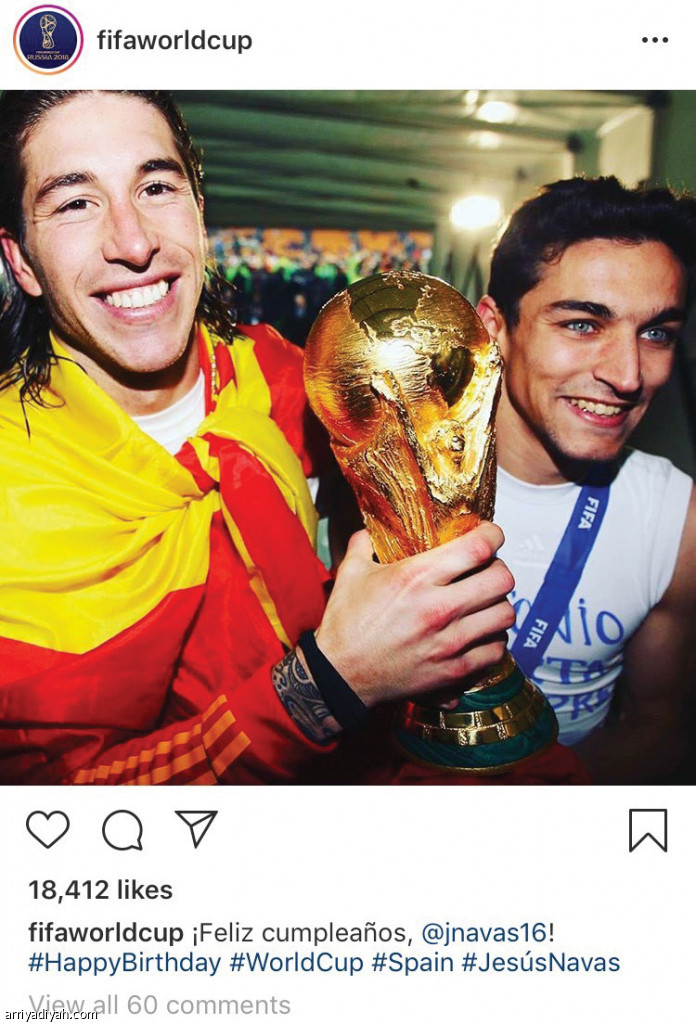Open the #Spain hashtag
The height and width of the screenshot is (1024, 696).
[x=411, y=963]
